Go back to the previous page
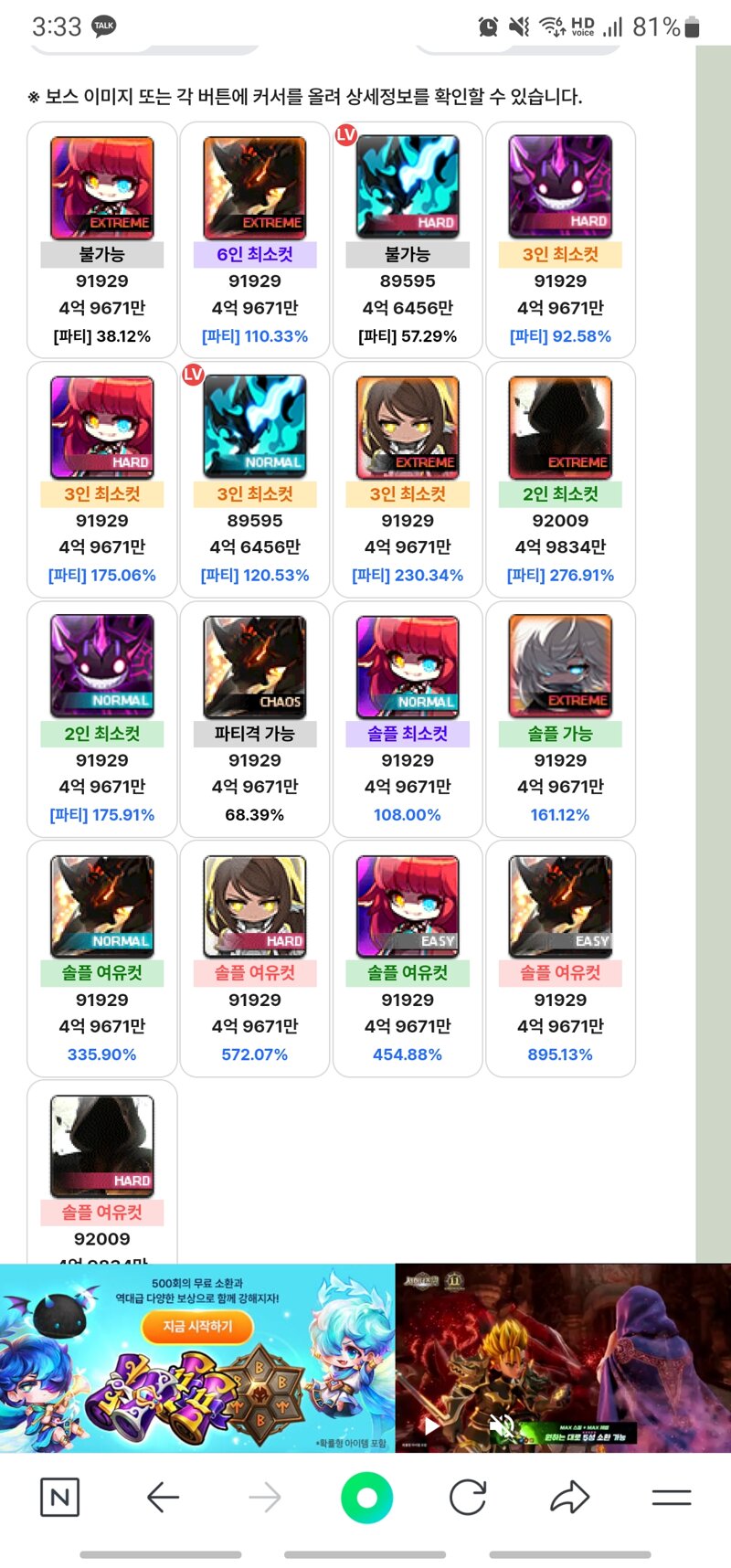 tap(163, 1497)
